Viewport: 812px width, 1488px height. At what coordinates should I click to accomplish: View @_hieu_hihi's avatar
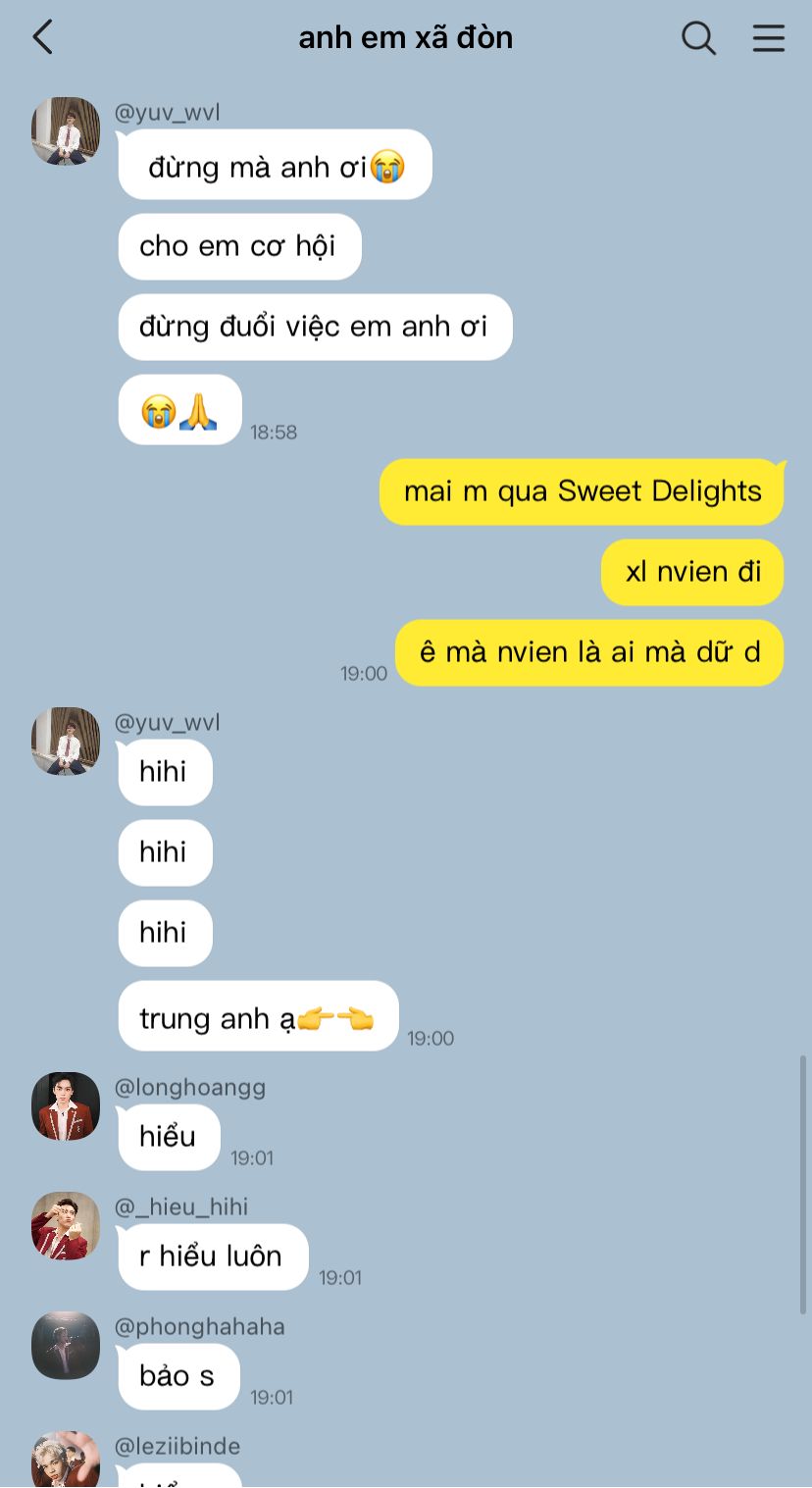(66, 1225)
